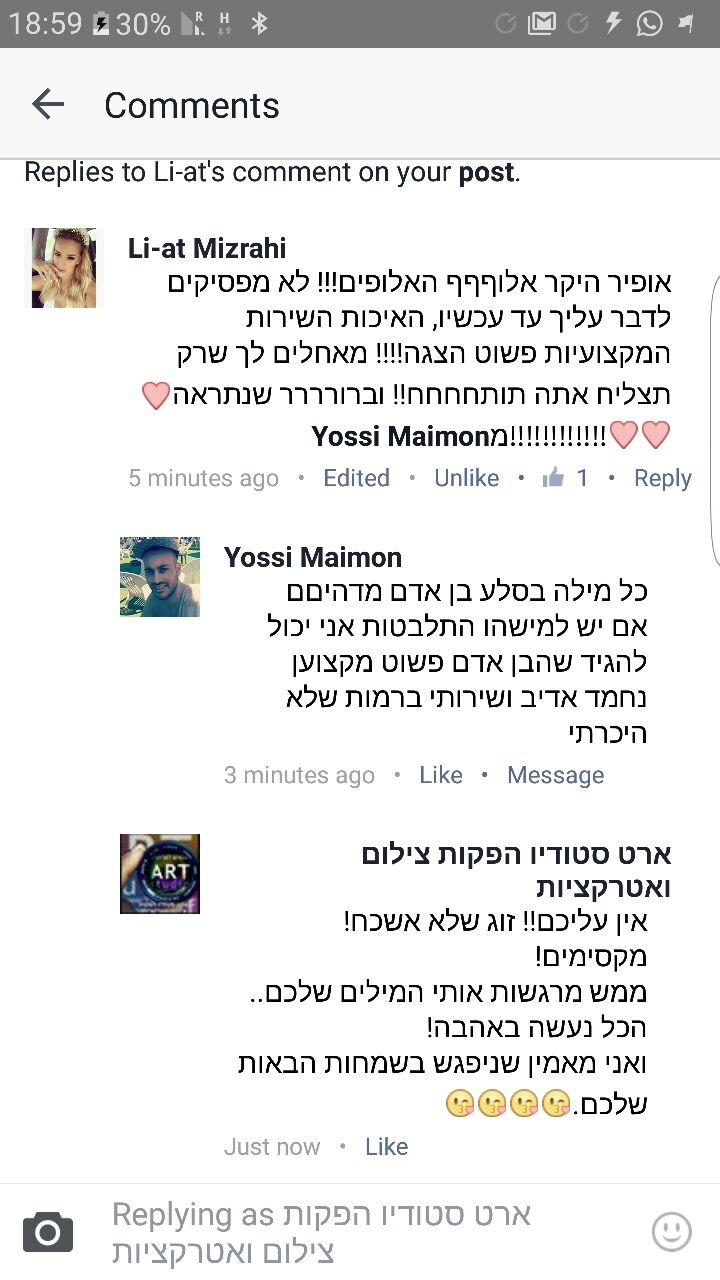Unlike Li-at Mizrahi's comment
The width and height of the screenshot is (720, 1280).
(x=466, y=478)
